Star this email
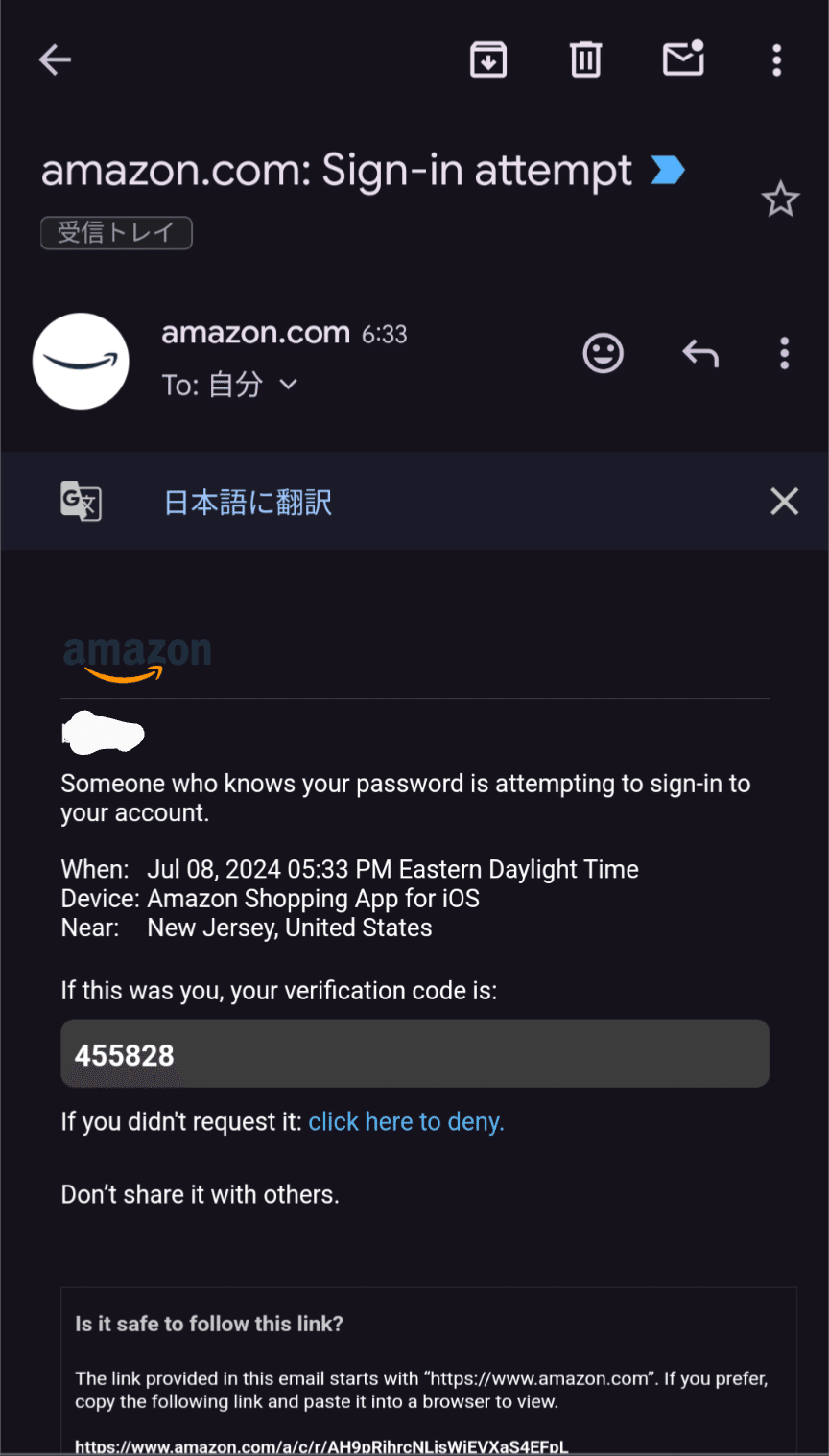The height and width of the screenshot is (1456, 829). tap(780, 200)
